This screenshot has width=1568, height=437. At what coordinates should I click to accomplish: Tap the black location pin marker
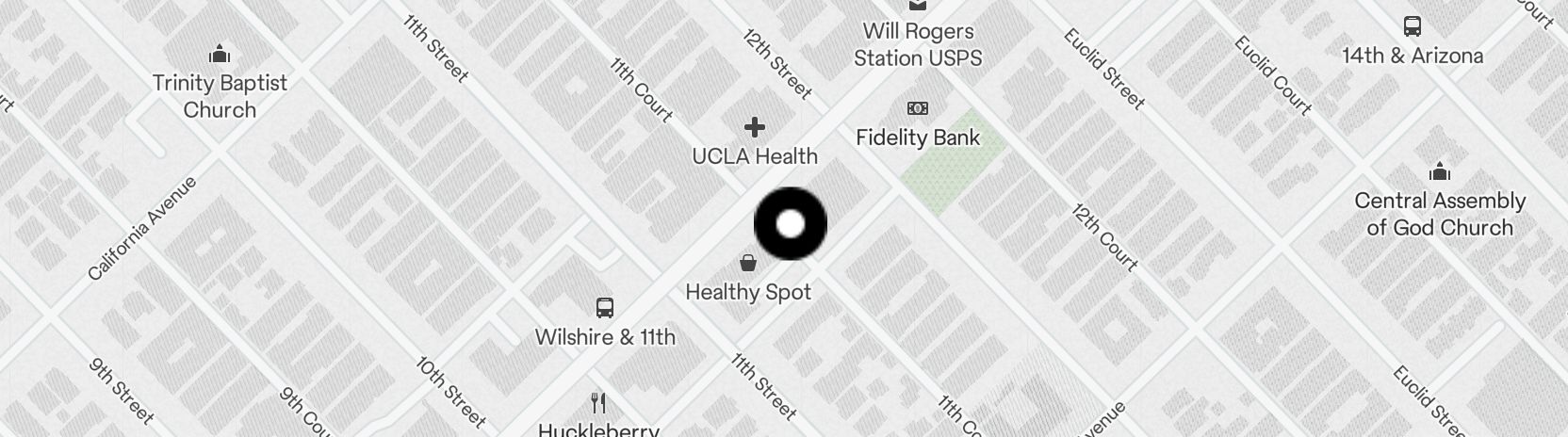(791, 224)
